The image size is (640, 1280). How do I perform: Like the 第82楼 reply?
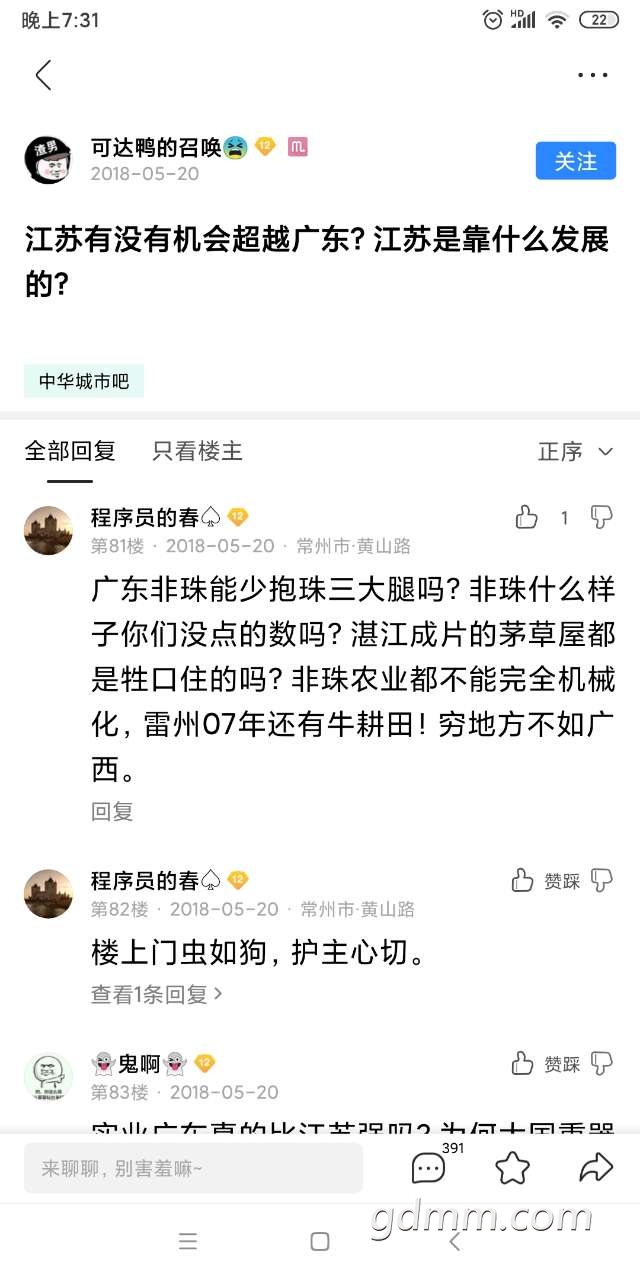pyautogui.click(x=523, y=880)
